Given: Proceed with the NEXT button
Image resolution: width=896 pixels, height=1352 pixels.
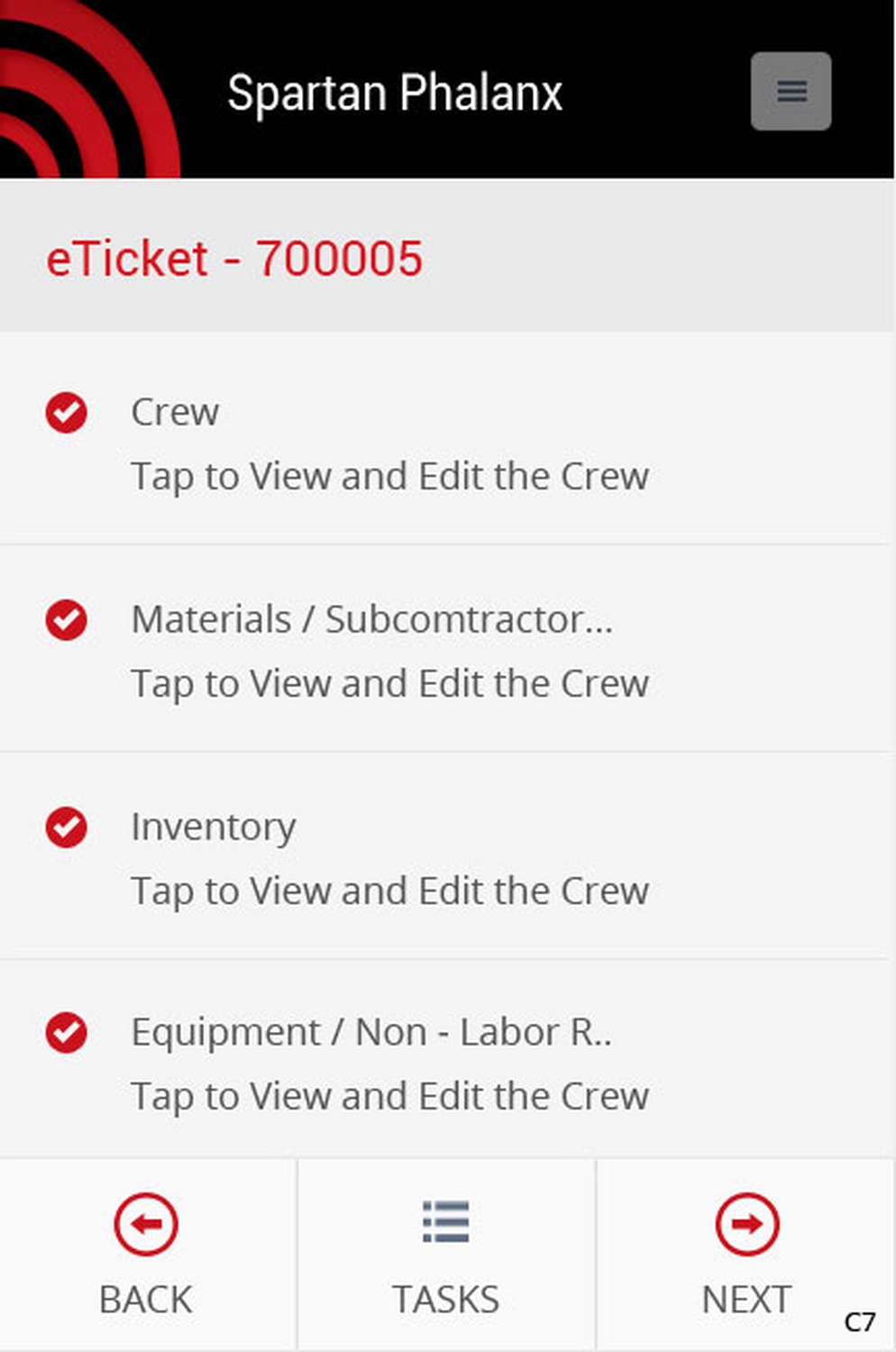Looking at the screenshot, I should [746, 1255].
